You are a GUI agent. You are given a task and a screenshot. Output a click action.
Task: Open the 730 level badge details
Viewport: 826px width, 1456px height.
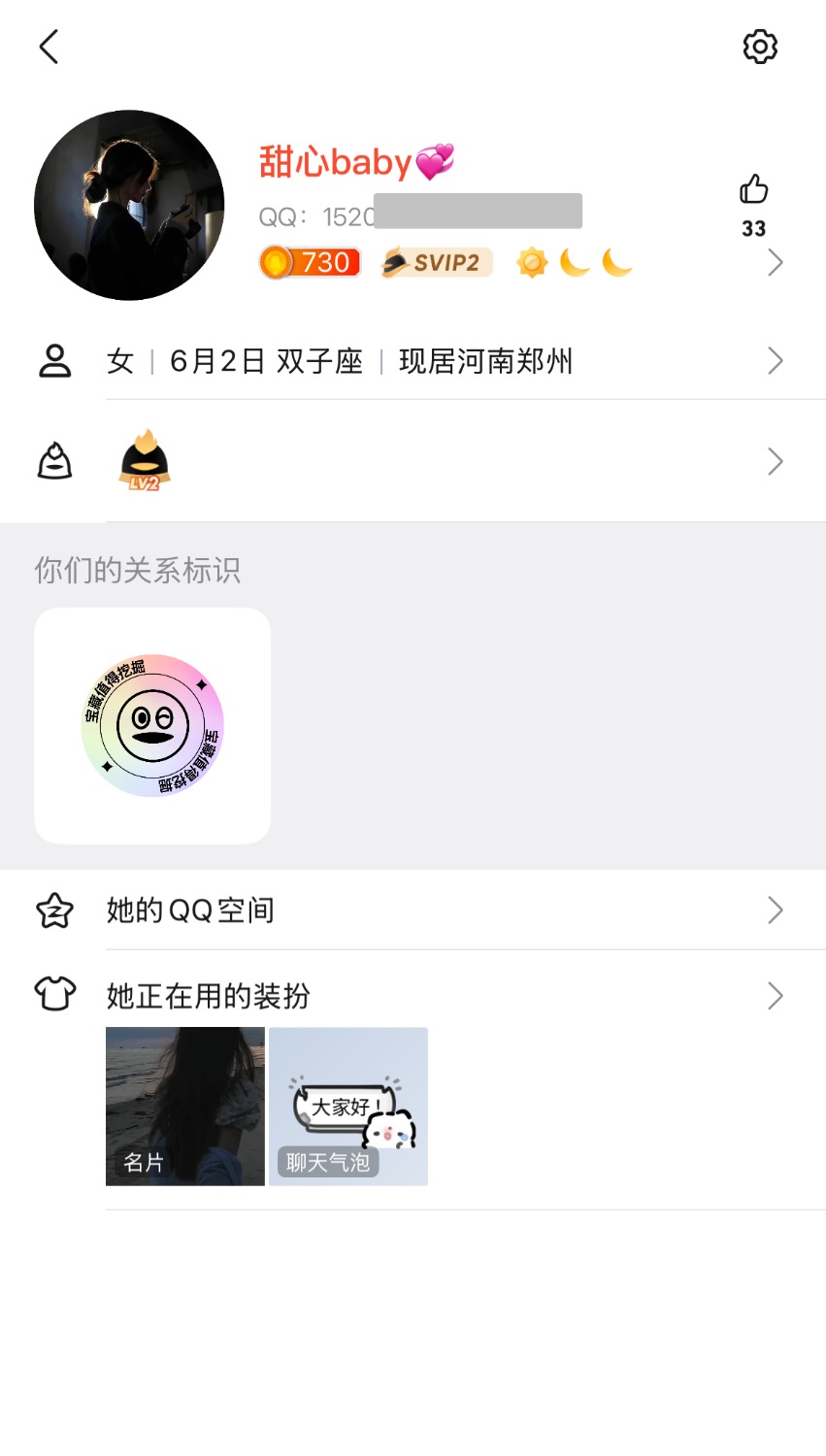311,263
